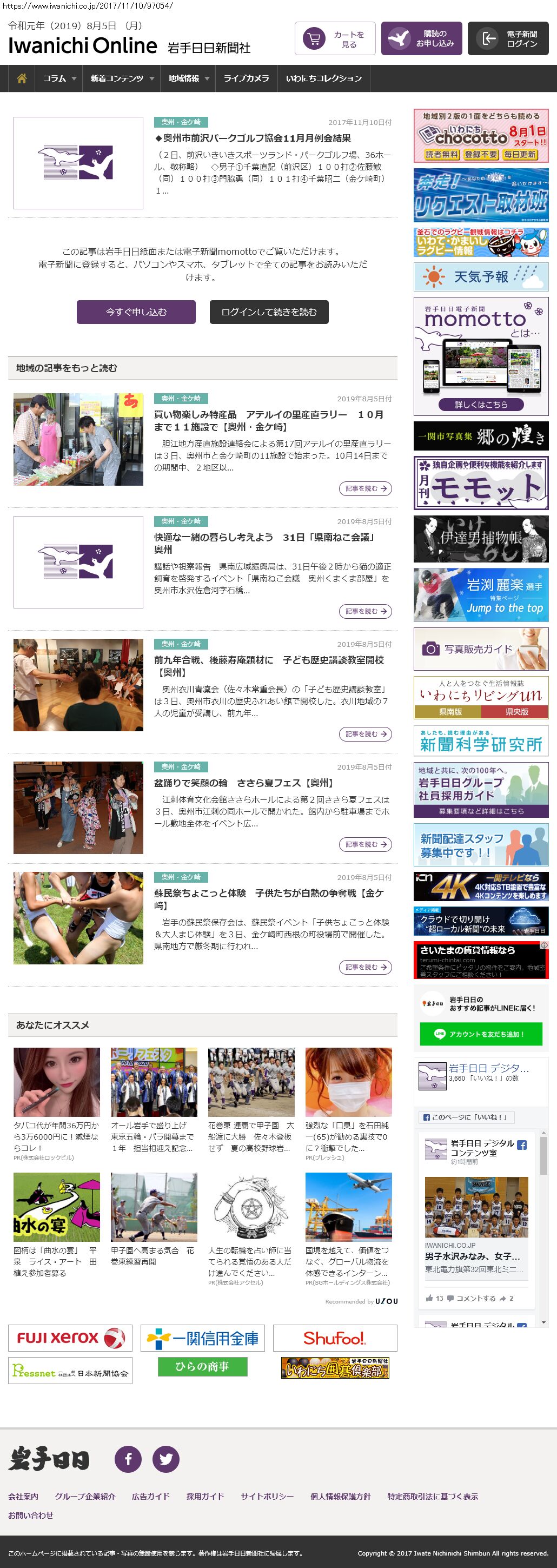
Task: Add LINE account via アカウントを友だち追加
Action: click(480, 1034)
